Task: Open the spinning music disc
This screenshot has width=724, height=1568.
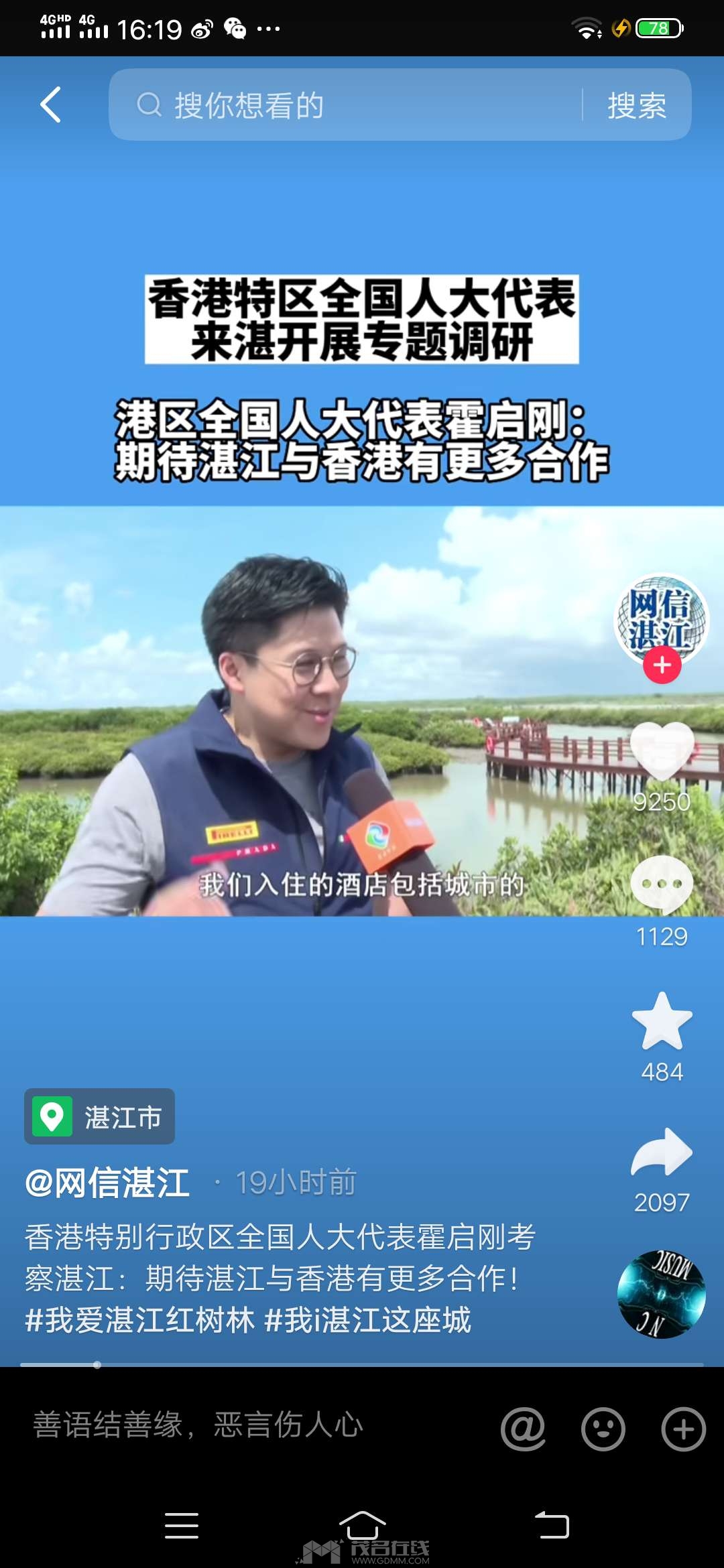Action: [662, 1295]
